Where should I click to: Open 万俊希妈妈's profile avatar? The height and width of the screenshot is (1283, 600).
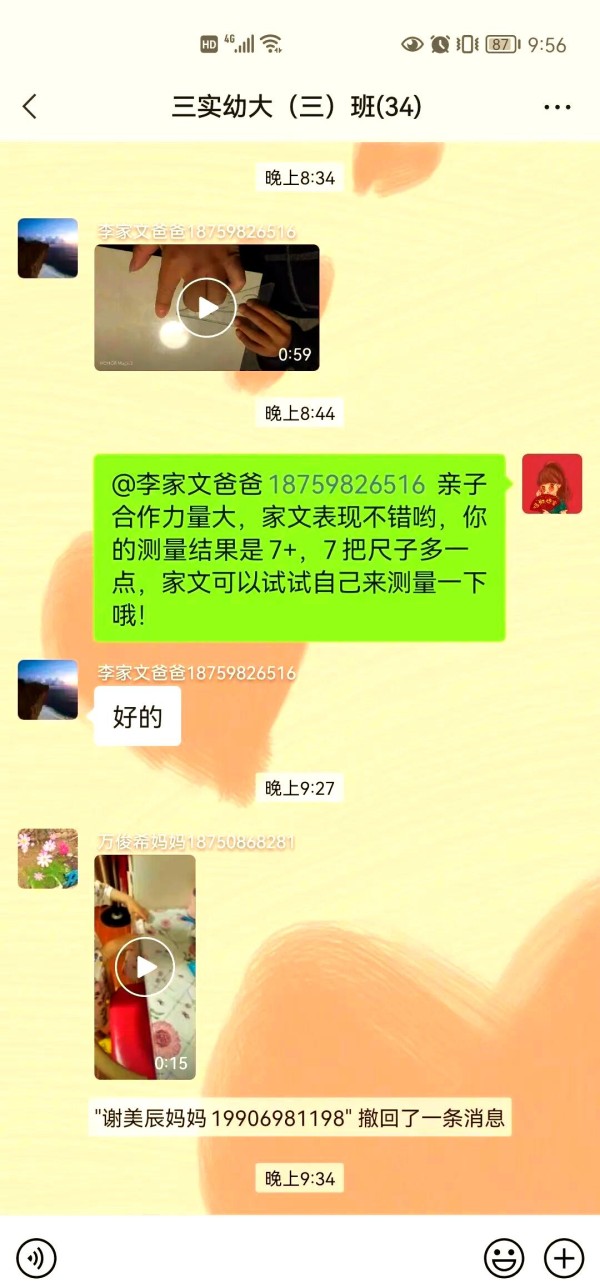coord(48,858)
